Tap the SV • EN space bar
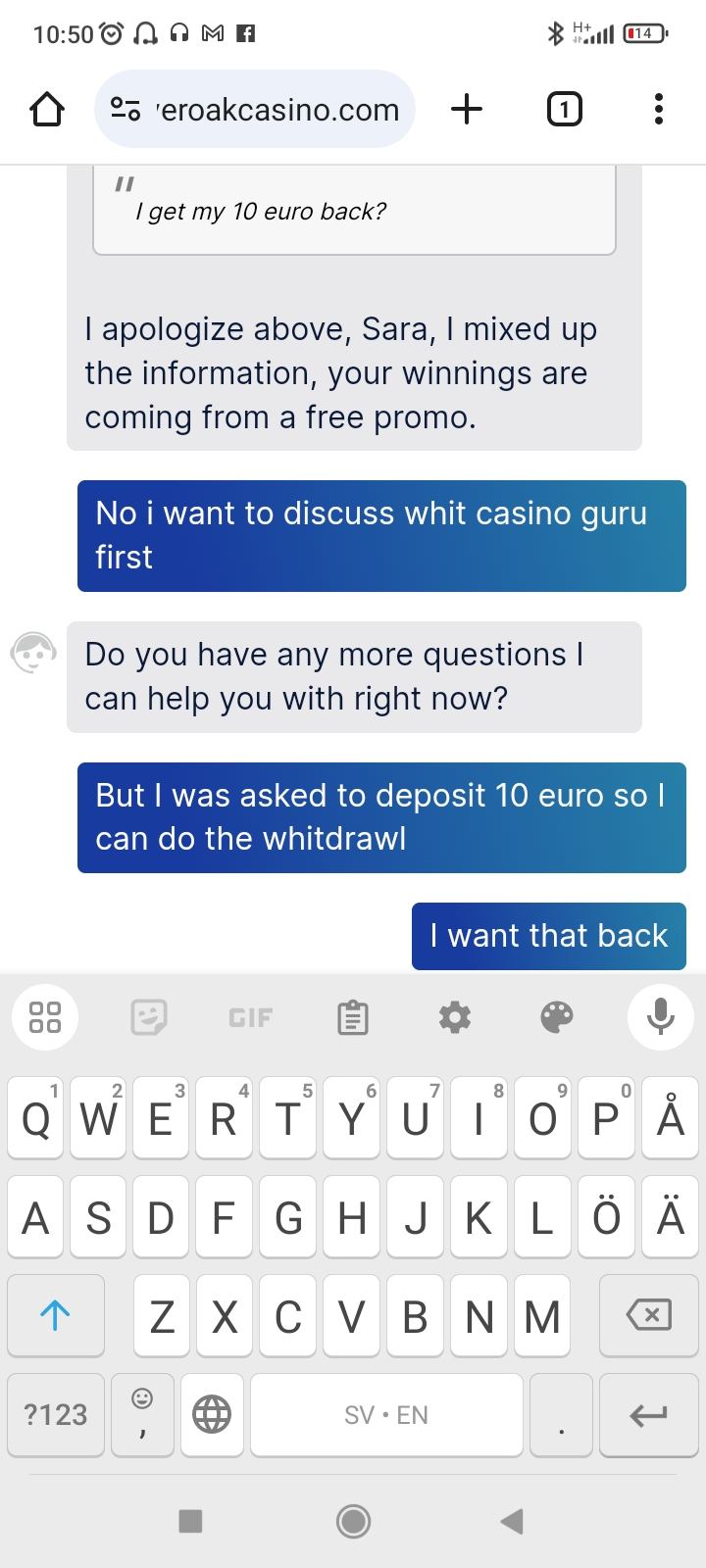The width and height of the screenshot is (706, 1568). point(386,1414)
